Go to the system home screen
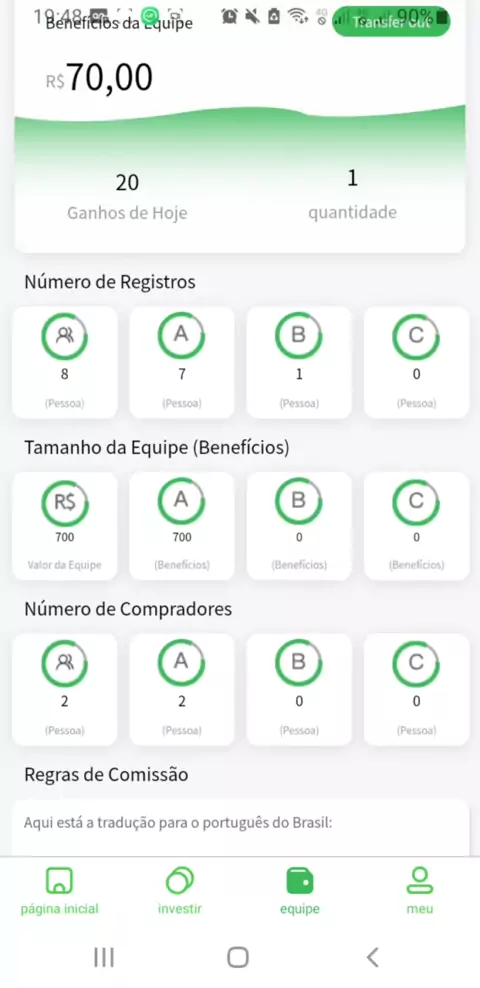This screenshot has width=480, height=988. 238,958
